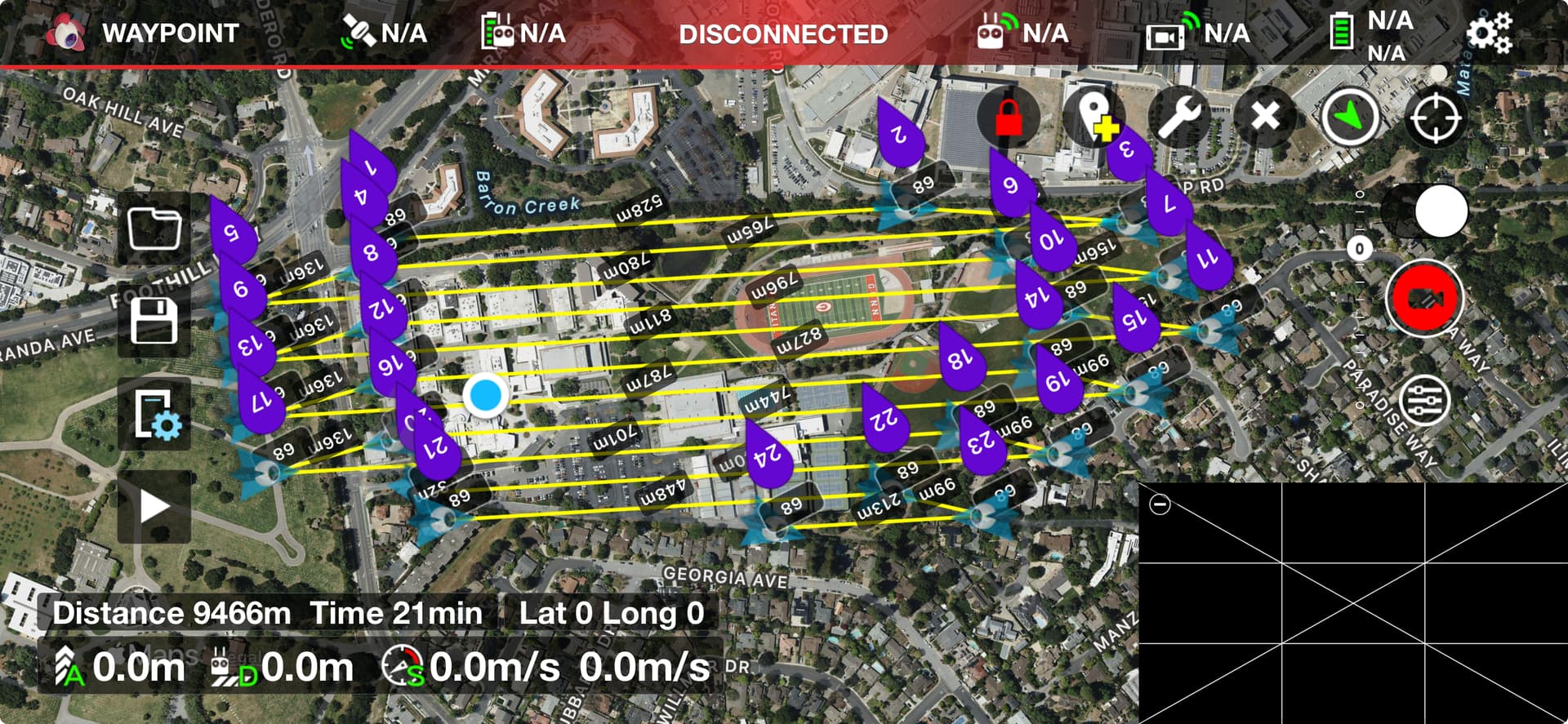Add a new waypoint pin
The width and height of the screenshot is (1568, 724).
tap(1094, 117)
